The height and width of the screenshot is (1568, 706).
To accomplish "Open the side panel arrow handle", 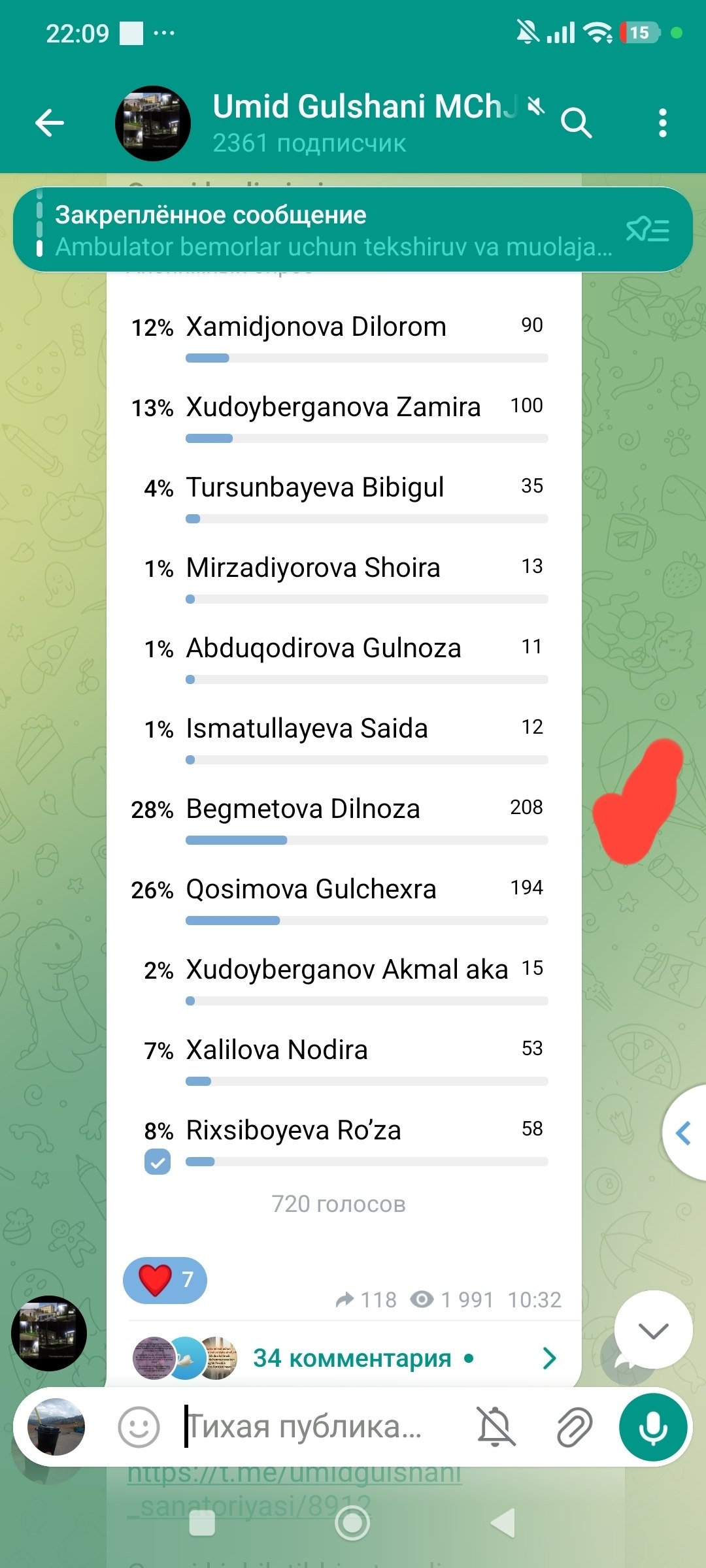I will pyautogui.click(x=685, y=1132).
